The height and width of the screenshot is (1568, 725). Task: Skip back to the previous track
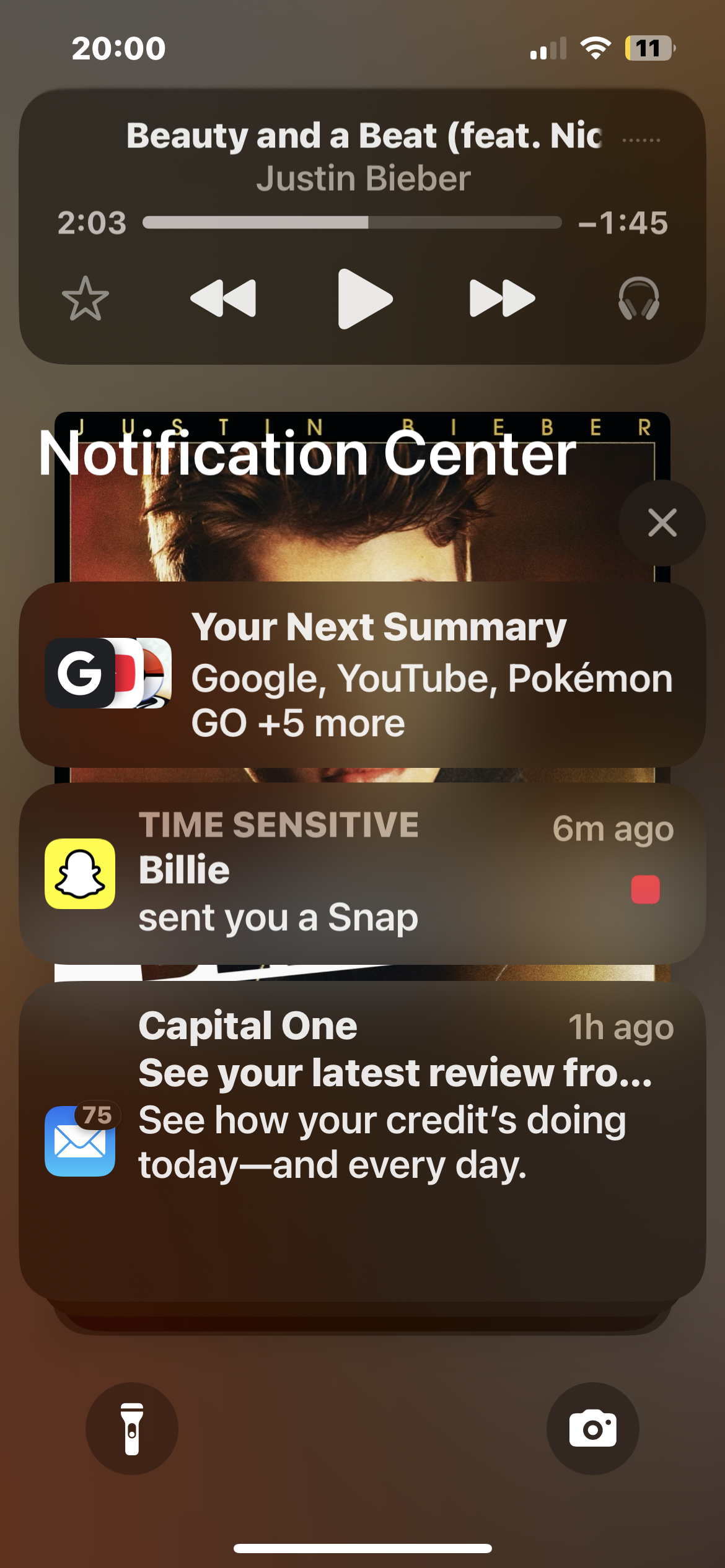point(223,298)
